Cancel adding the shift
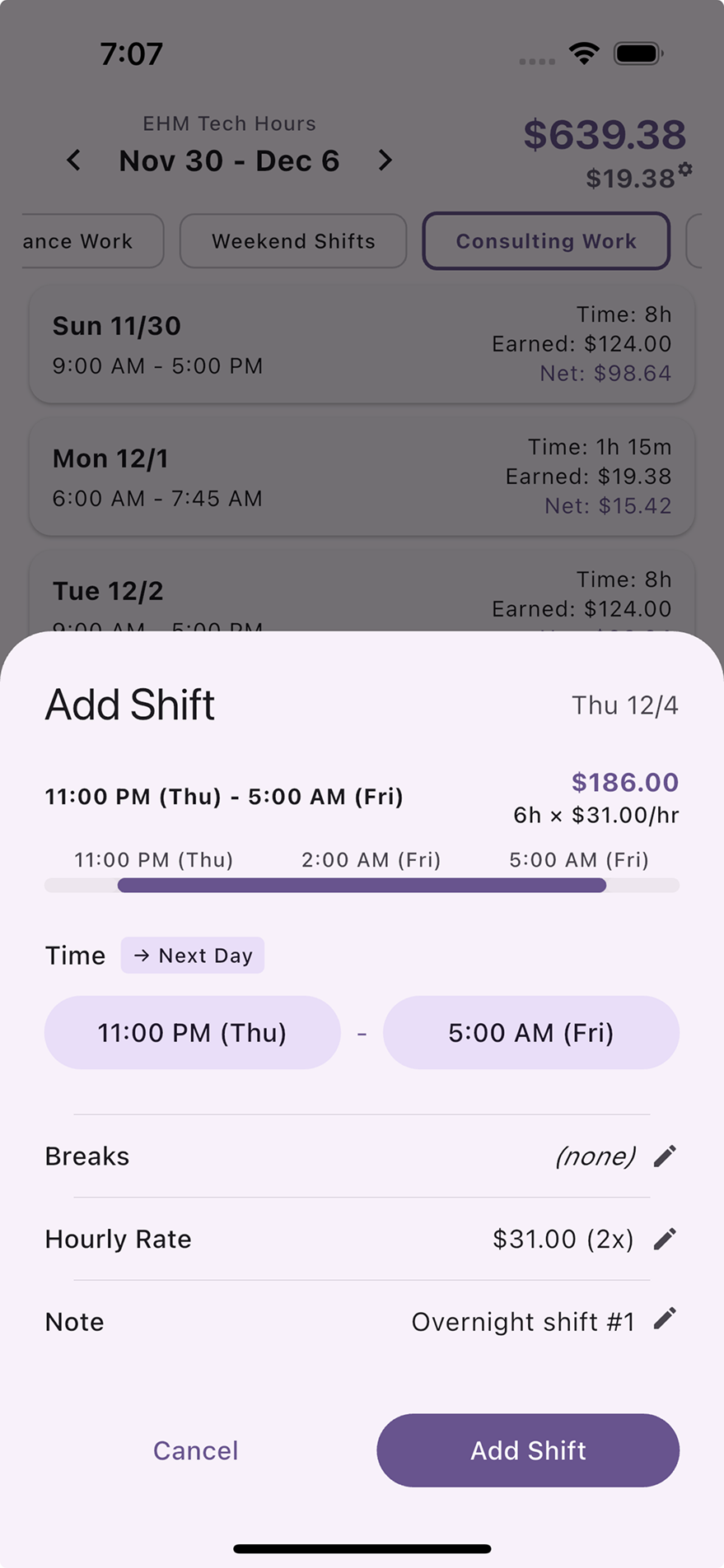Screen dimensions: 724x1568 click(x=195, y=1450)
